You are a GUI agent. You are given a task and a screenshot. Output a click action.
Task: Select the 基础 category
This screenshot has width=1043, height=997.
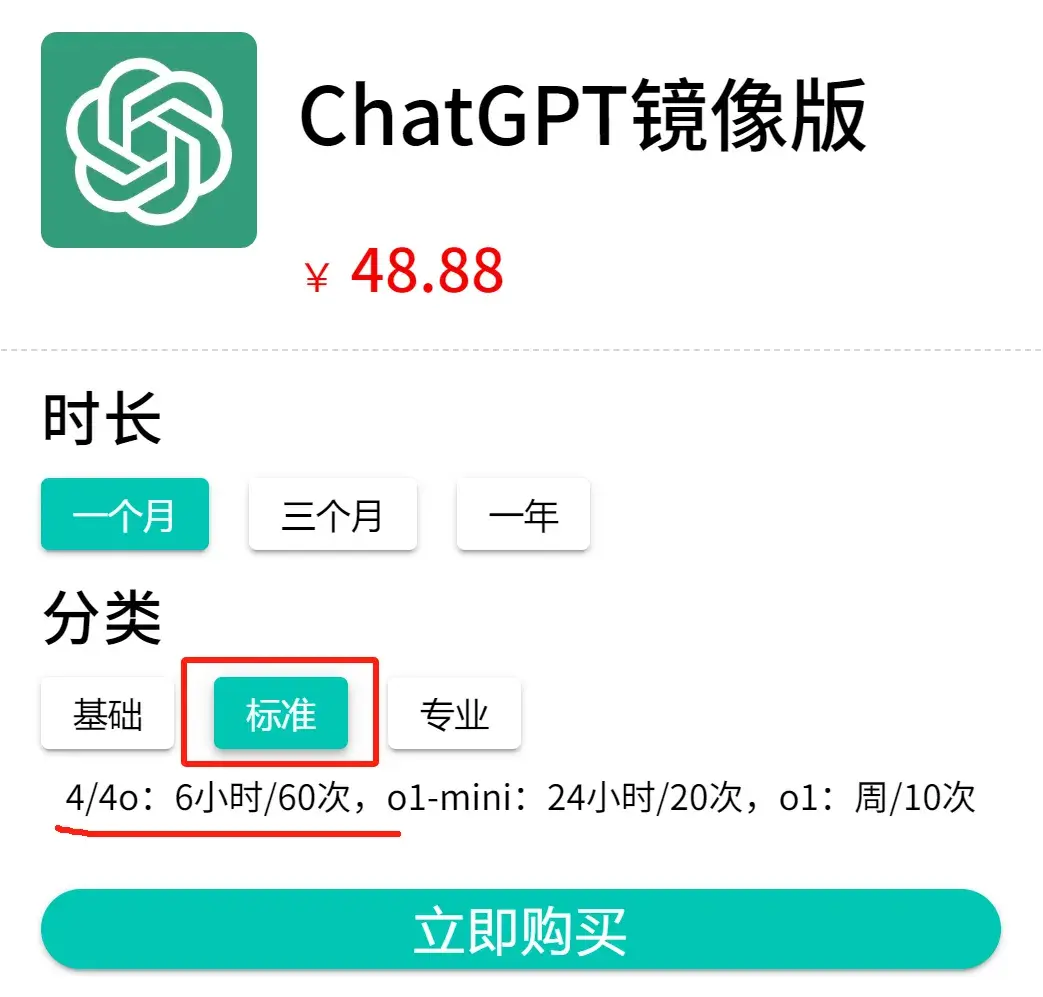tap(107, 714)
